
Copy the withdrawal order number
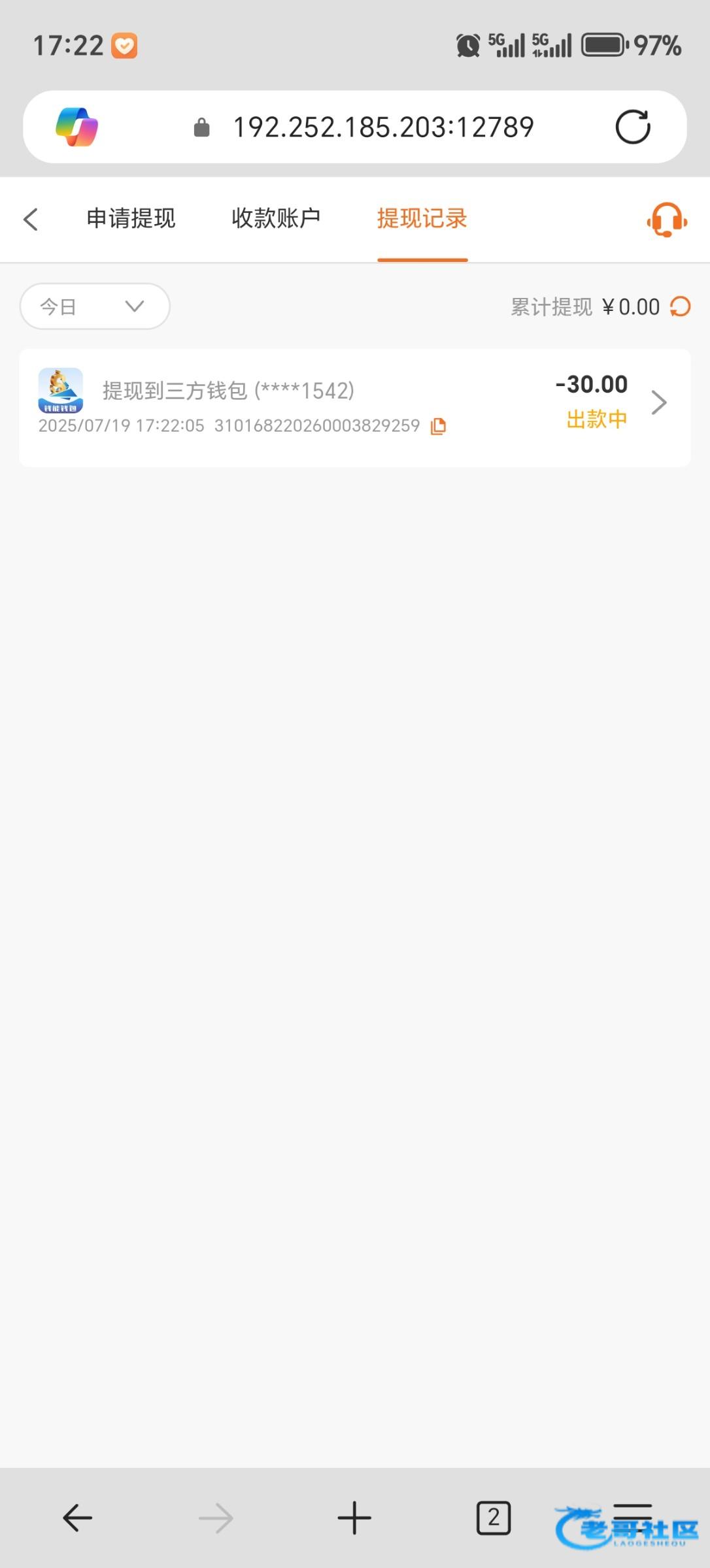pos(438,427)
